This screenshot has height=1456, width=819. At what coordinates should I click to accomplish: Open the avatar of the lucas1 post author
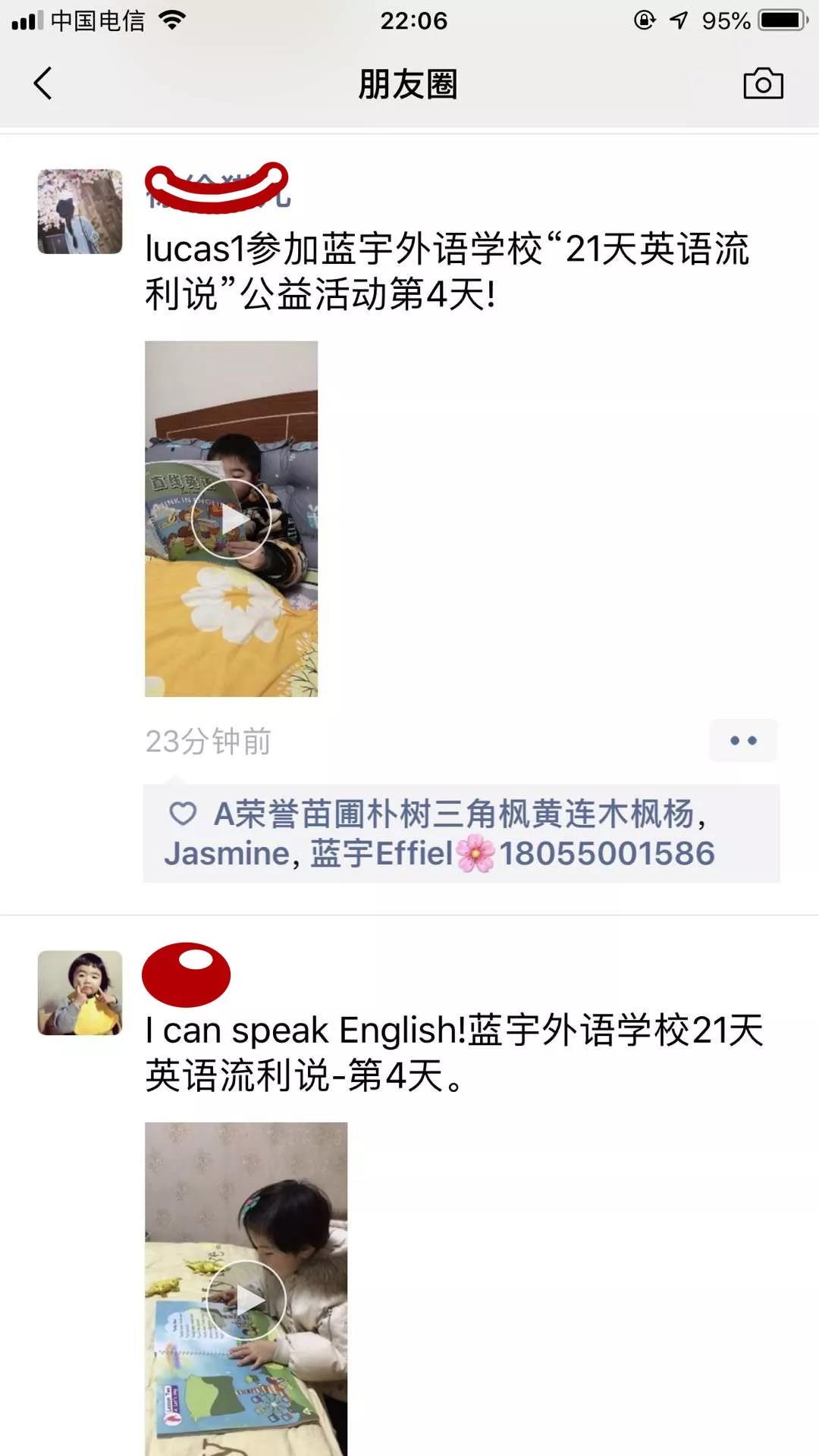pyautogui.click(x=80, y=212)
